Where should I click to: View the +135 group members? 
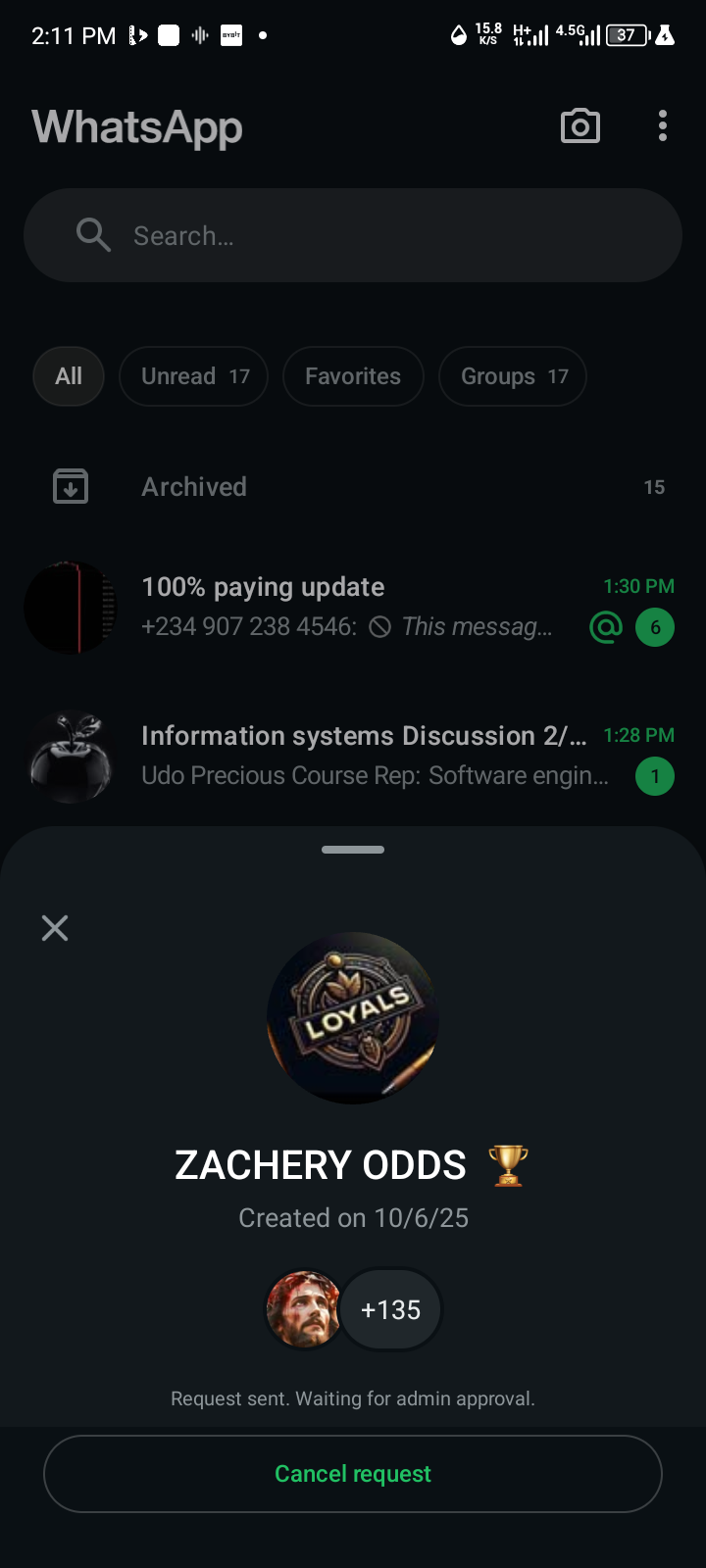point(390,1310)
